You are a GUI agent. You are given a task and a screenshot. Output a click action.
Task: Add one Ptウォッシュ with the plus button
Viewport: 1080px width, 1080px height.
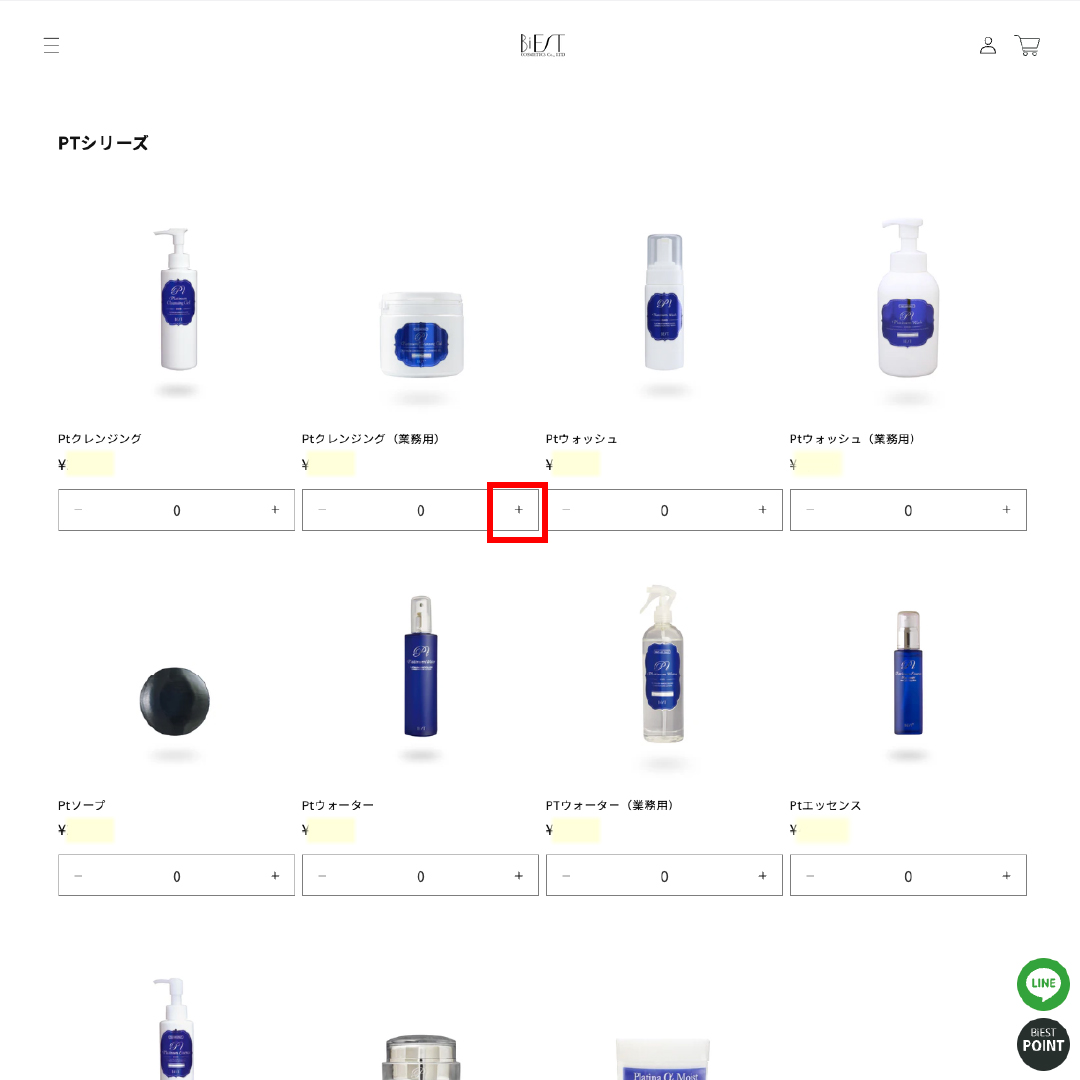click(762, 510)
